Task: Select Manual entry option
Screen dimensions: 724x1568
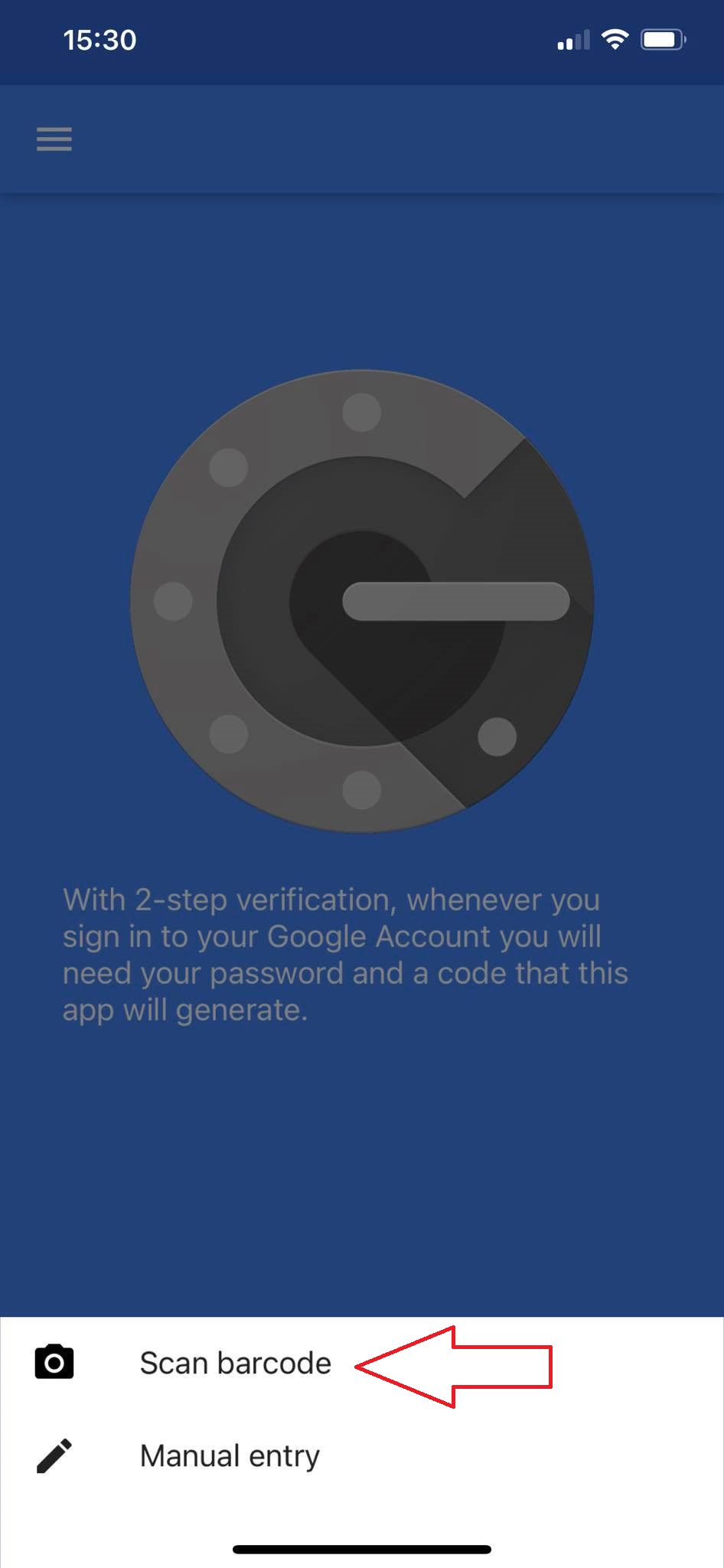Action: coord(362,1455)
